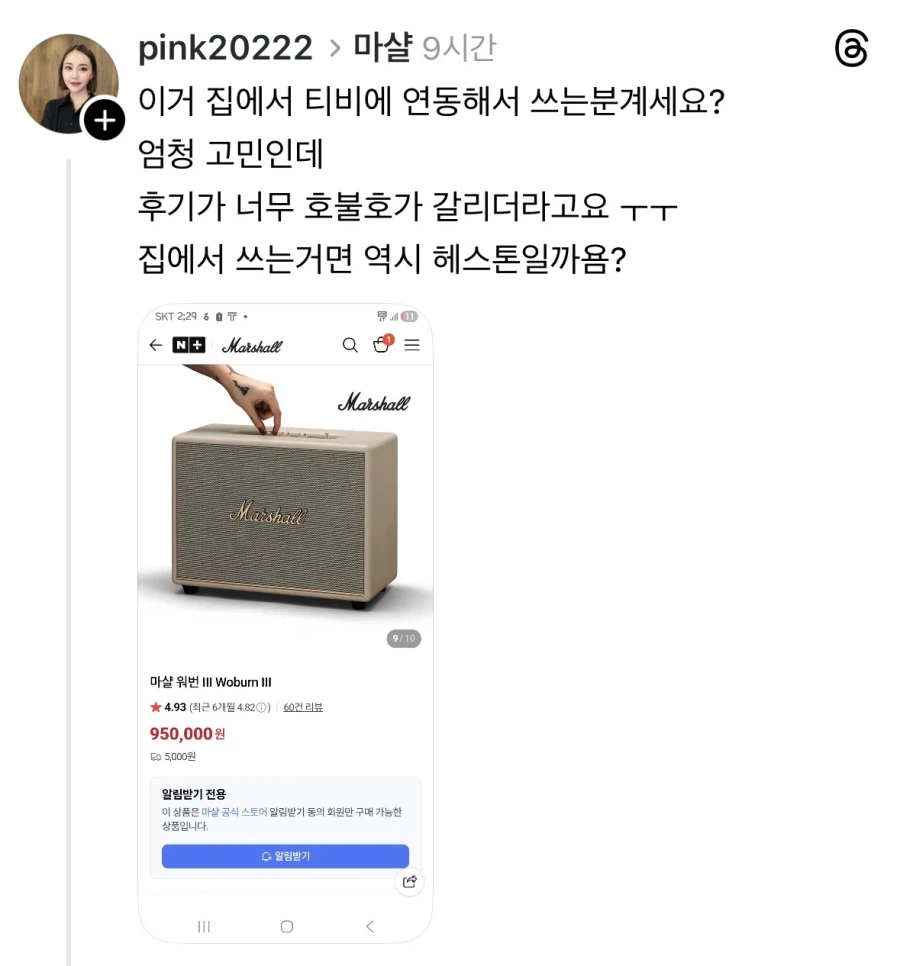Open the 60건 리뷰 reviews link
Image resolution: width=900 pixels, height=966 pixels.
point(304,707)
